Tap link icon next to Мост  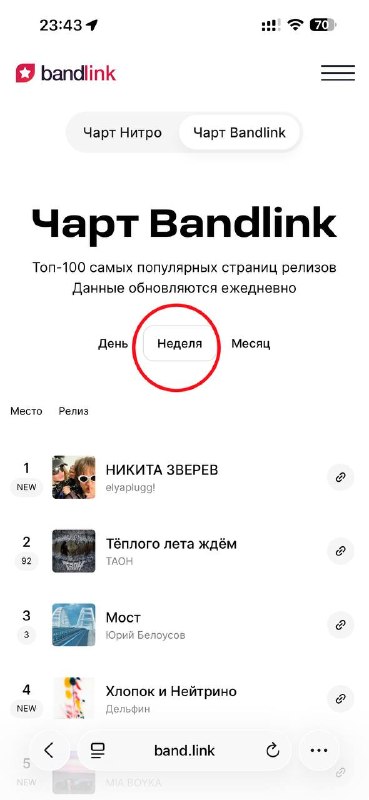[x=340, y=625]
